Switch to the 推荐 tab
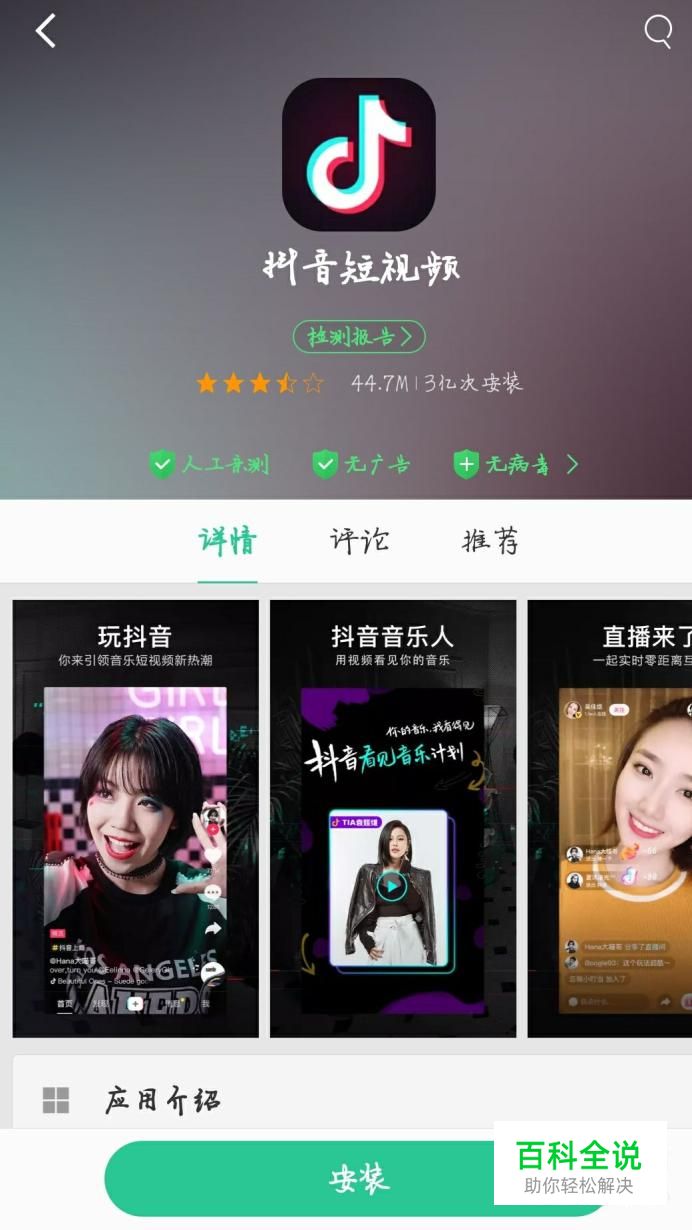This screenshot has height=1230, width=692. tap(490, 541)
